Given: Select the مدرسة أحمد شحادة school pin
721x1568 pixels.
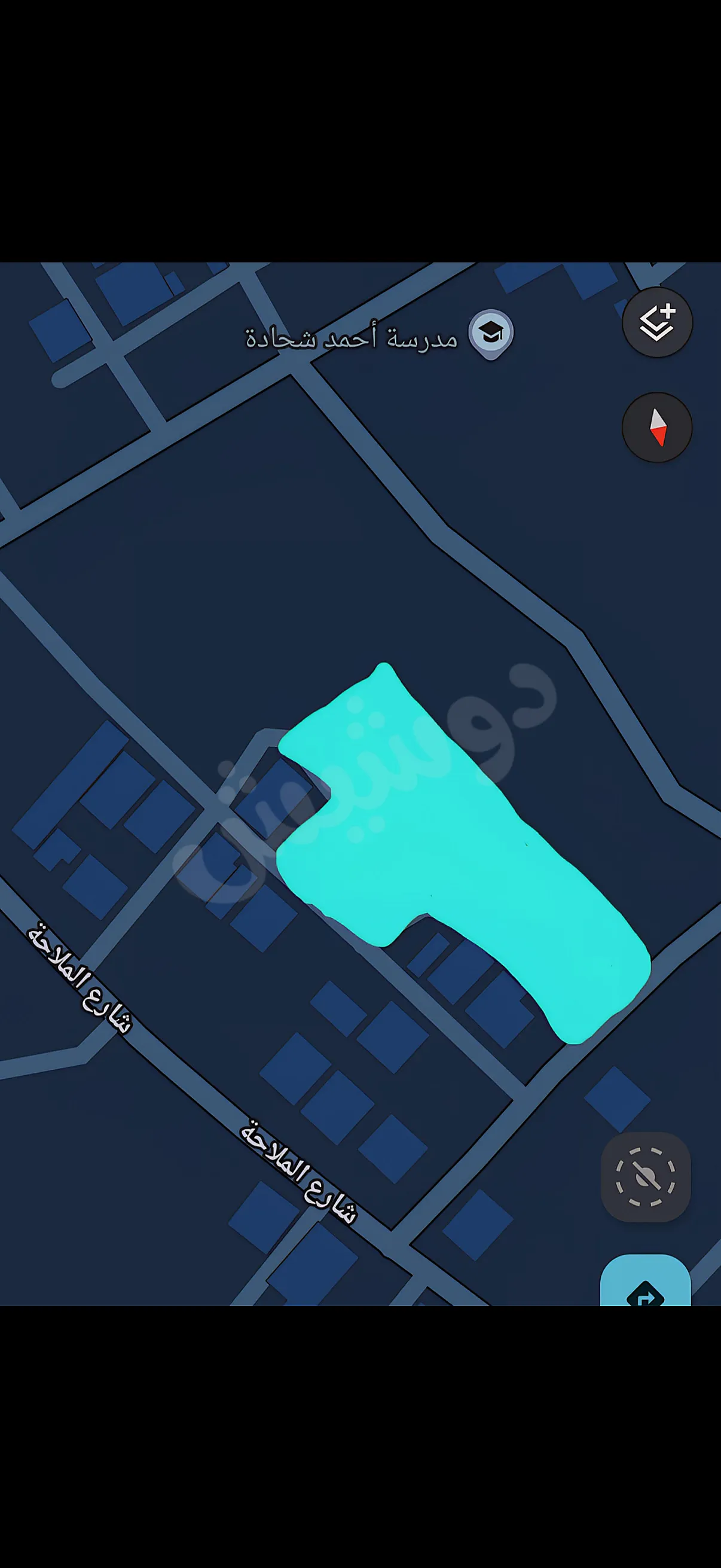Looking at the screenshot, I should coord(491,335).
